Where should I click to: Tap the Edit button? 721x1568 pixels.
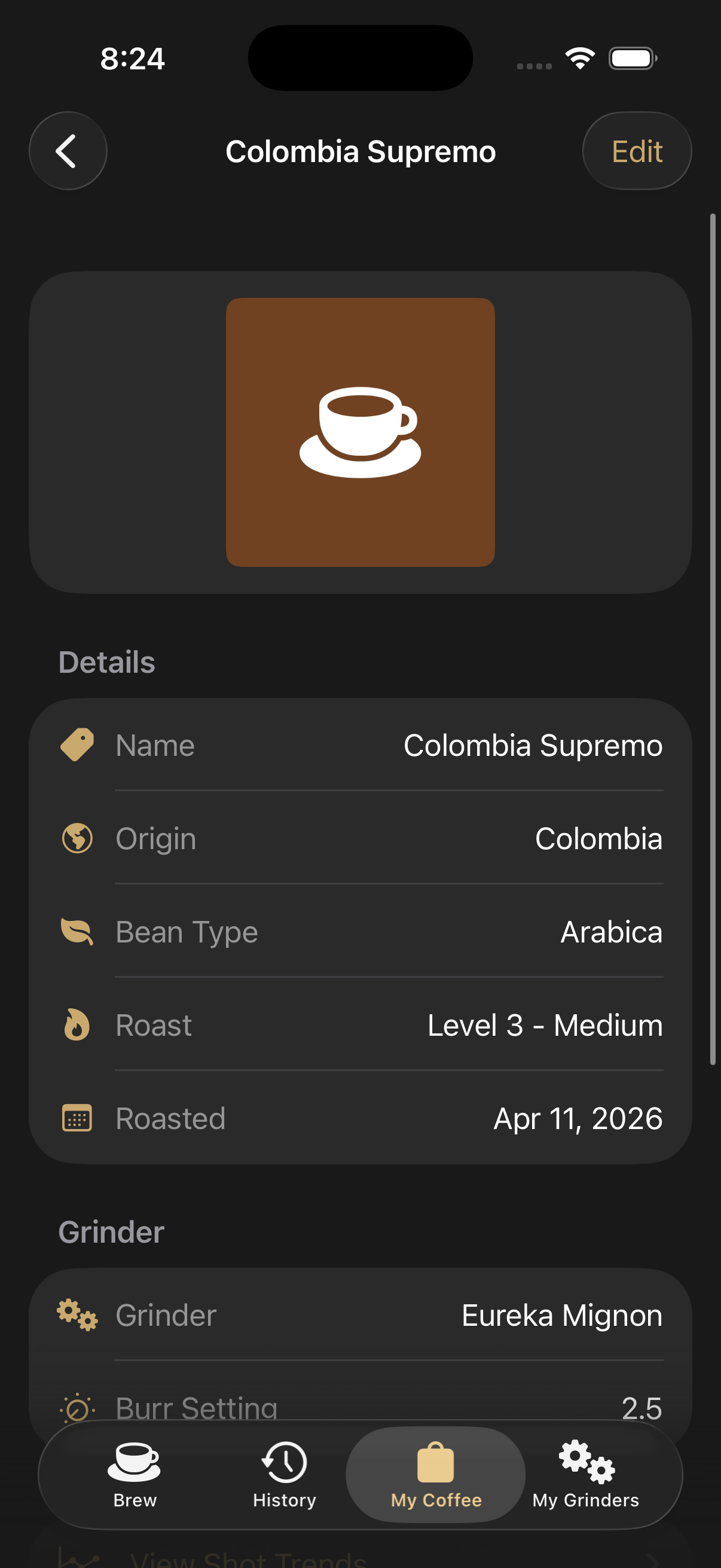(637, 151)
